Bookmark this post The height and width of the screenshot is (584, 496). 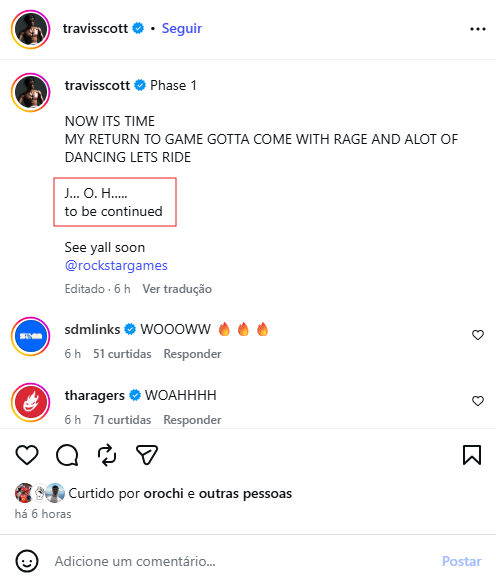472,455
